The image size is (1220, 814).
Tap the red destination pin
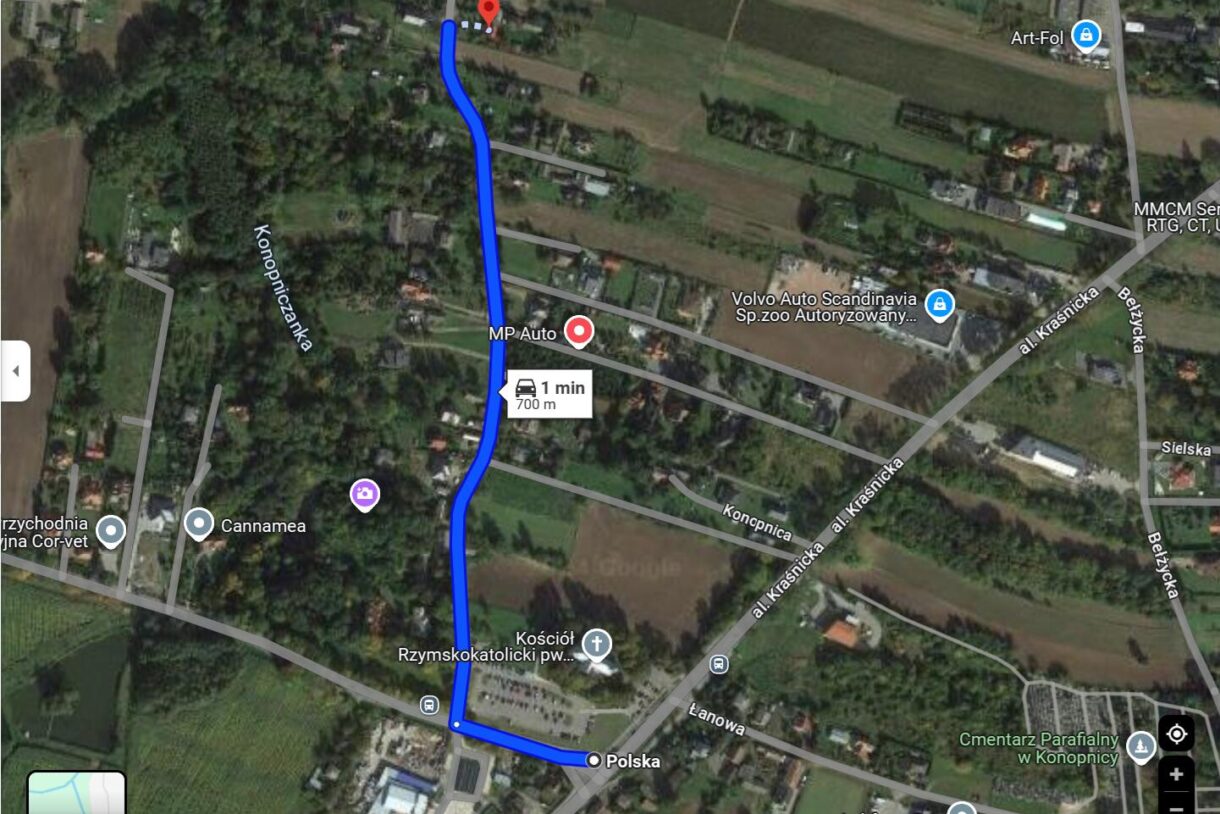pyautogui.click(x=488, y=12)
